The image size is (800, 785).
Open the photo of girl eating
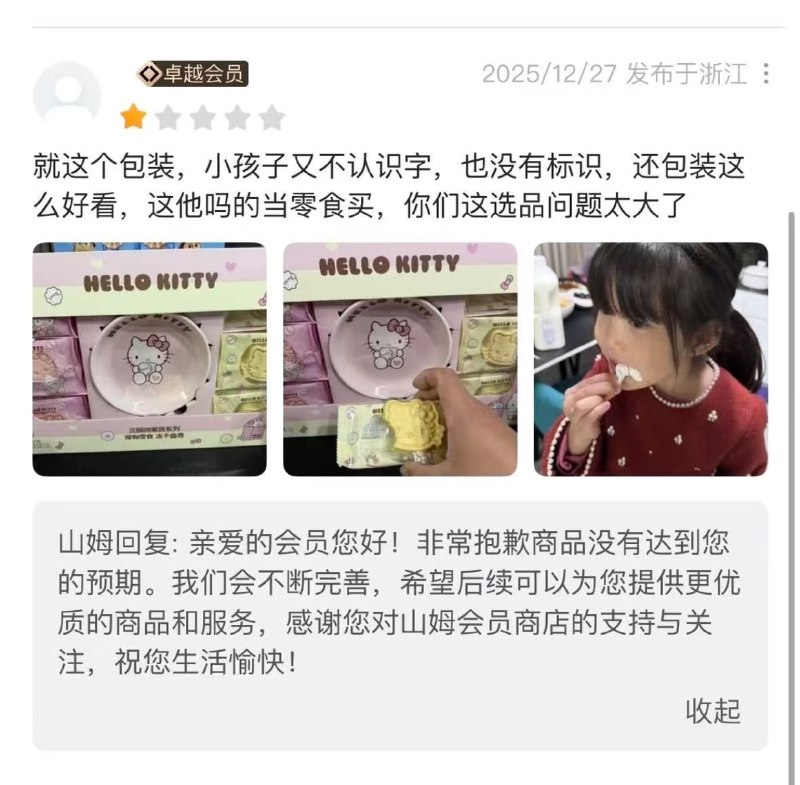651,359
